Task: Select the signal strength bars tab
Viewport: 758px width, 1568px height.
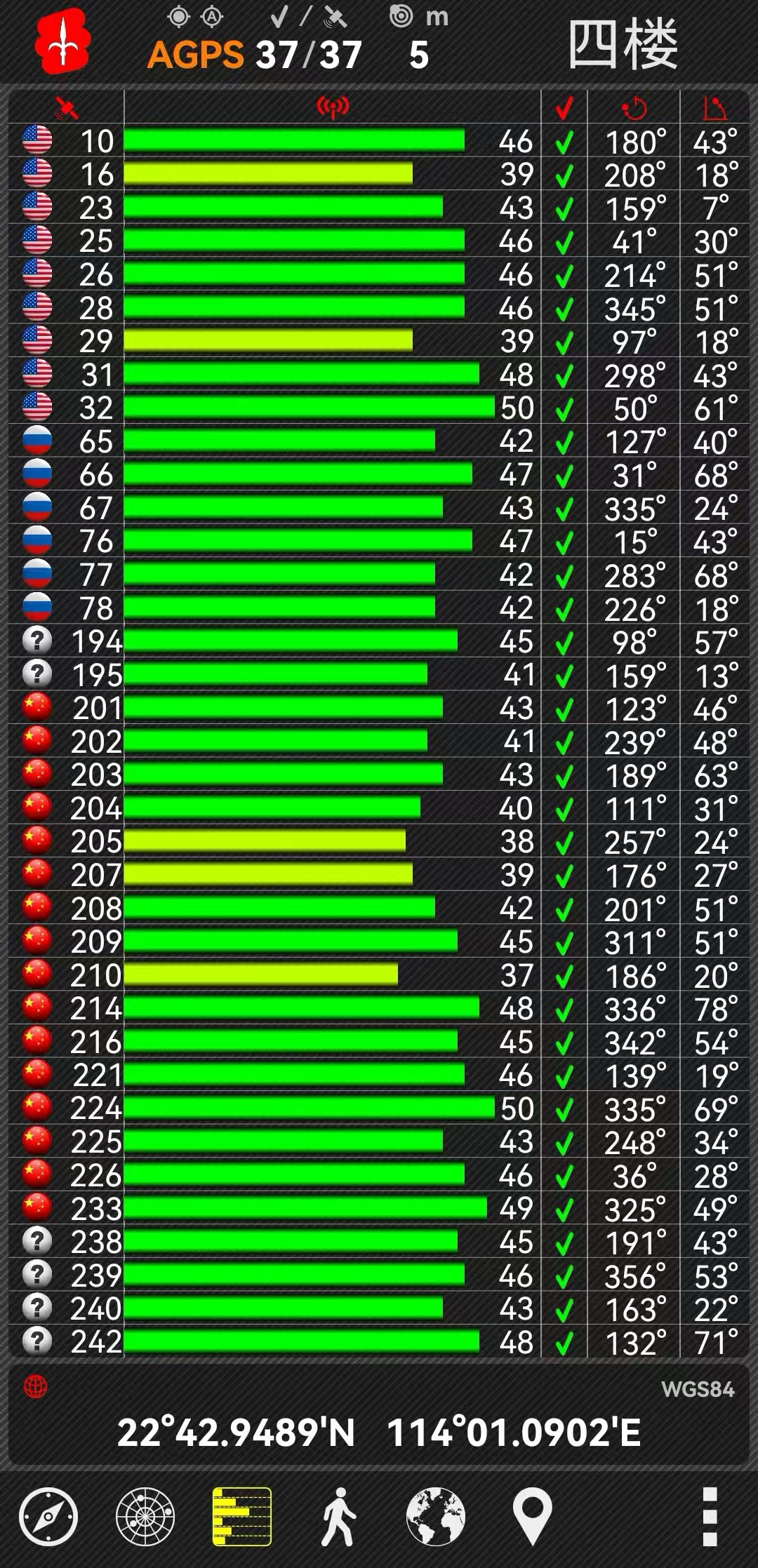Action: 242,1516
